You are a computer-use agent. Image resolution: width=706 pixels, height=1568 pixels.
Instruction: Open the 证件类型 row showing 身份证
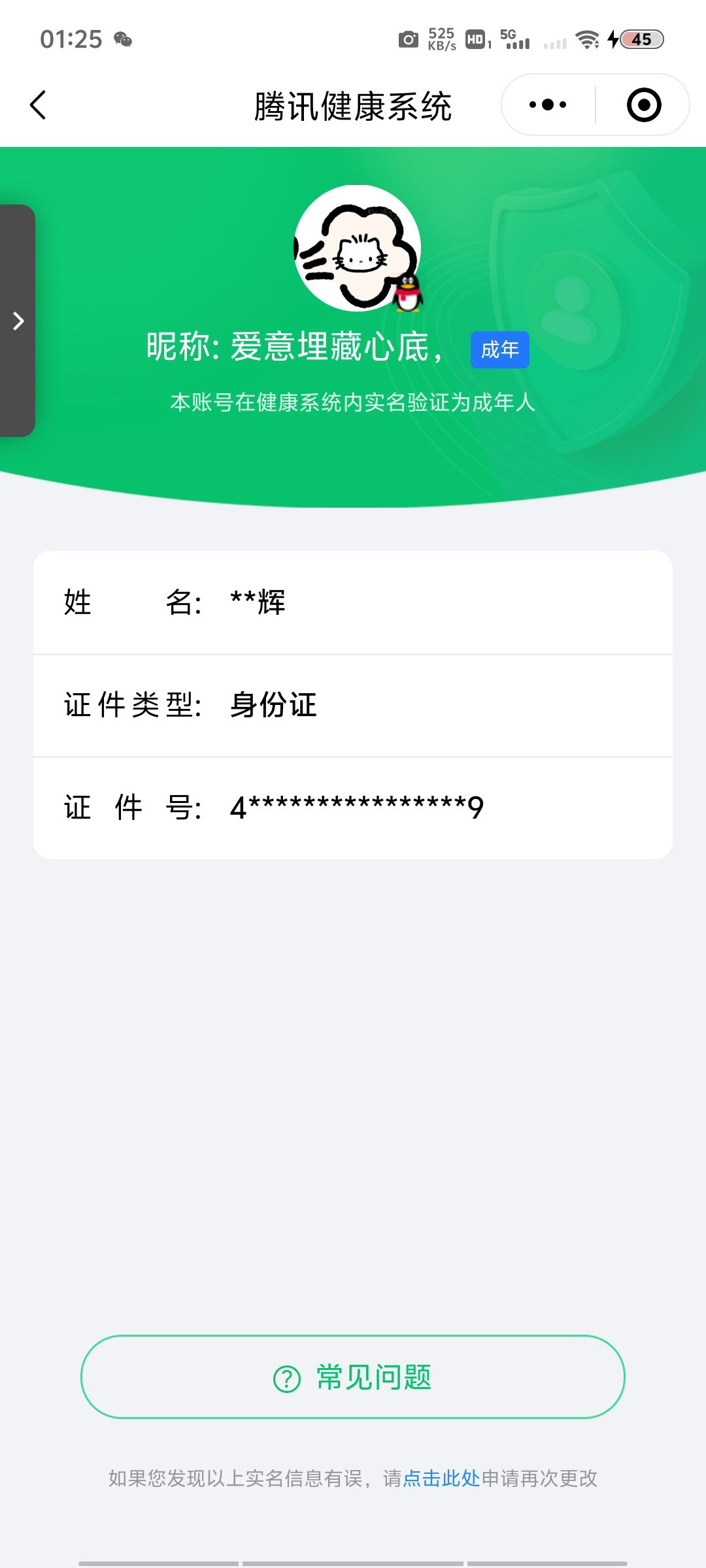[x=353, y=706]
